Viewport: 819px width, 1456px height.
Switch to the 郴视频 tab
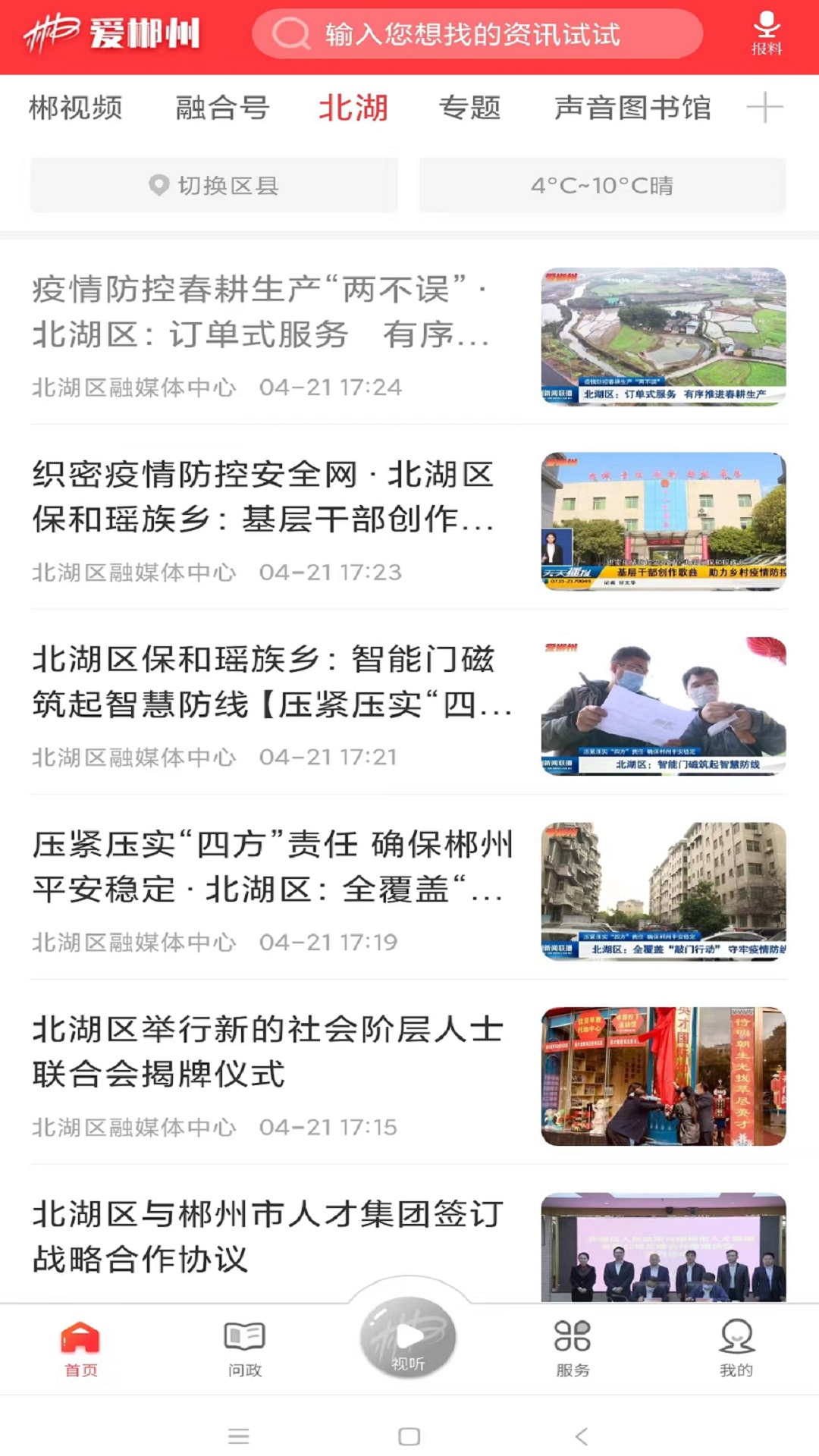pos(76,108)
